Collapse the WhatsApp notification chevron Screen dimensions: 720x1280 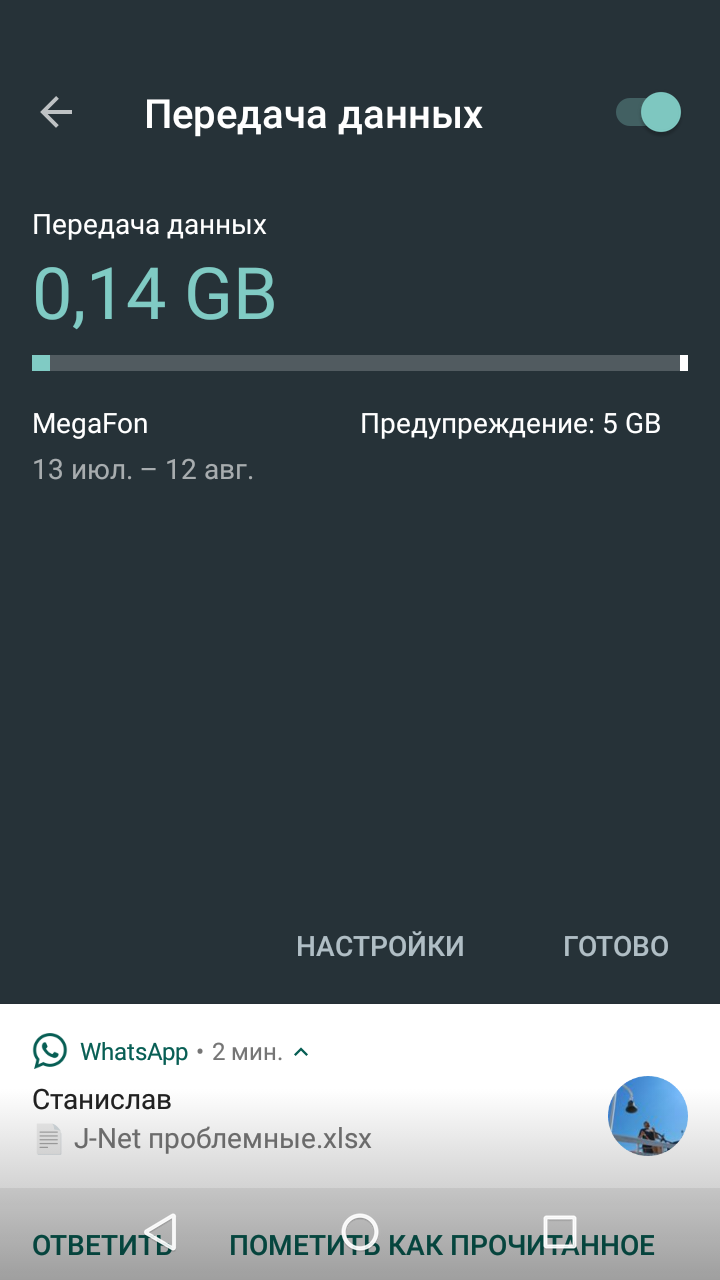coord(302,1052)
